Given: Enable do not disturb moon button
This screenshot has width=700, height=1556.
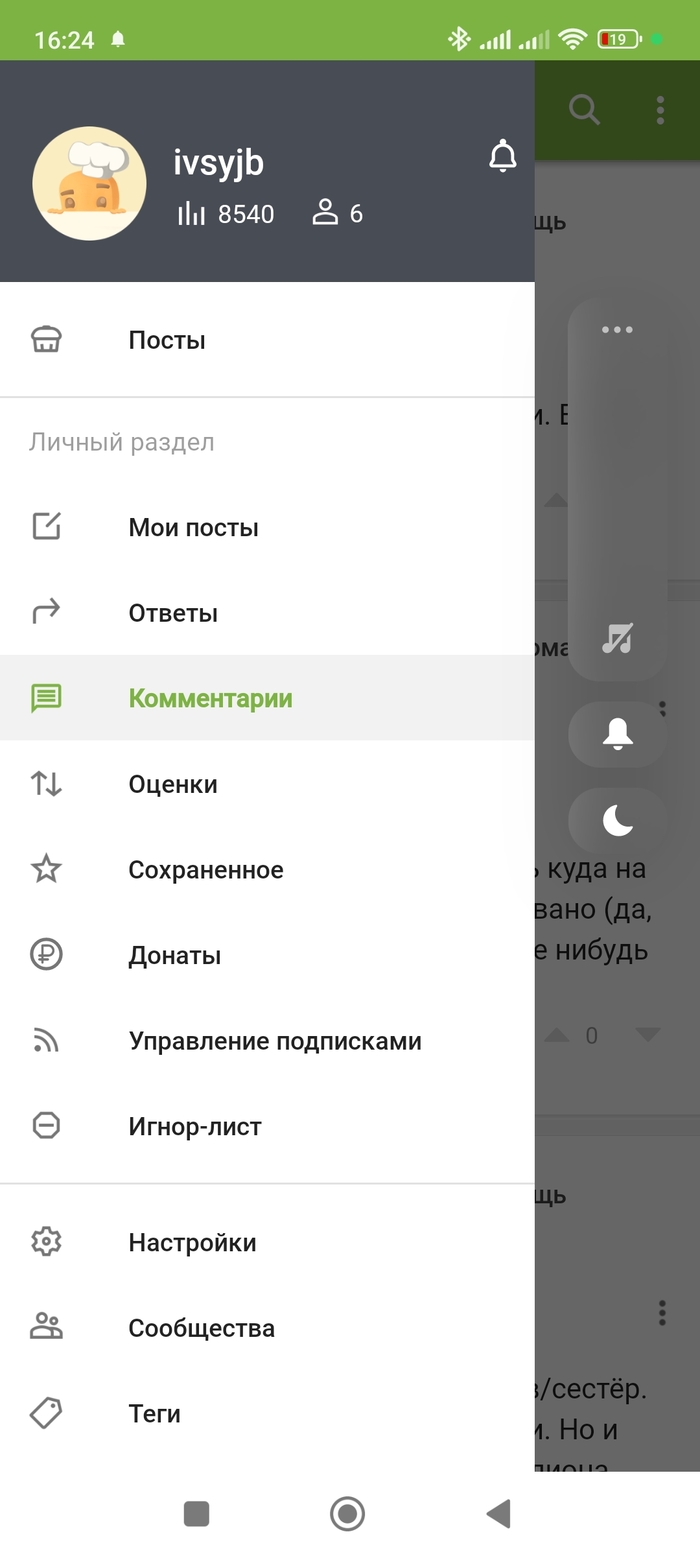Looking at the screenshot, I should click(x=618, y=821).
